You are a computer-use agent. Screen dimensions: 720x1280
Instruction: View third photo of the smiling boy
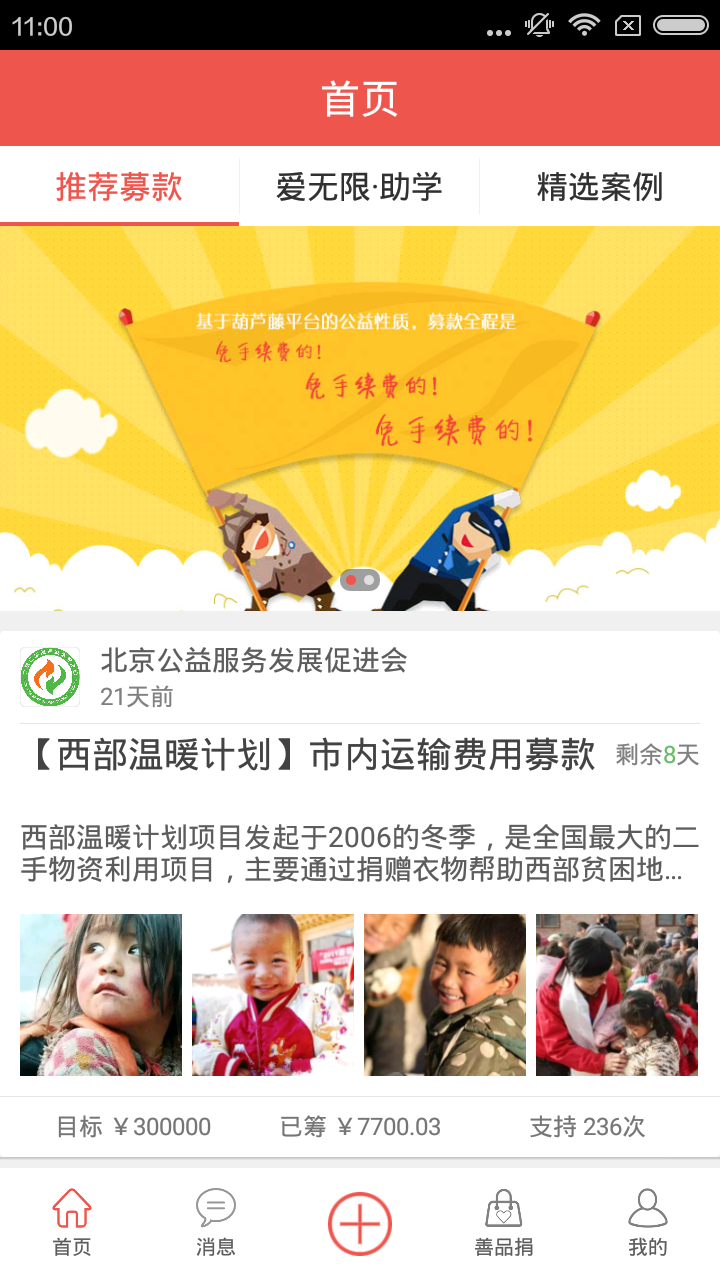[x=445, y=995]
